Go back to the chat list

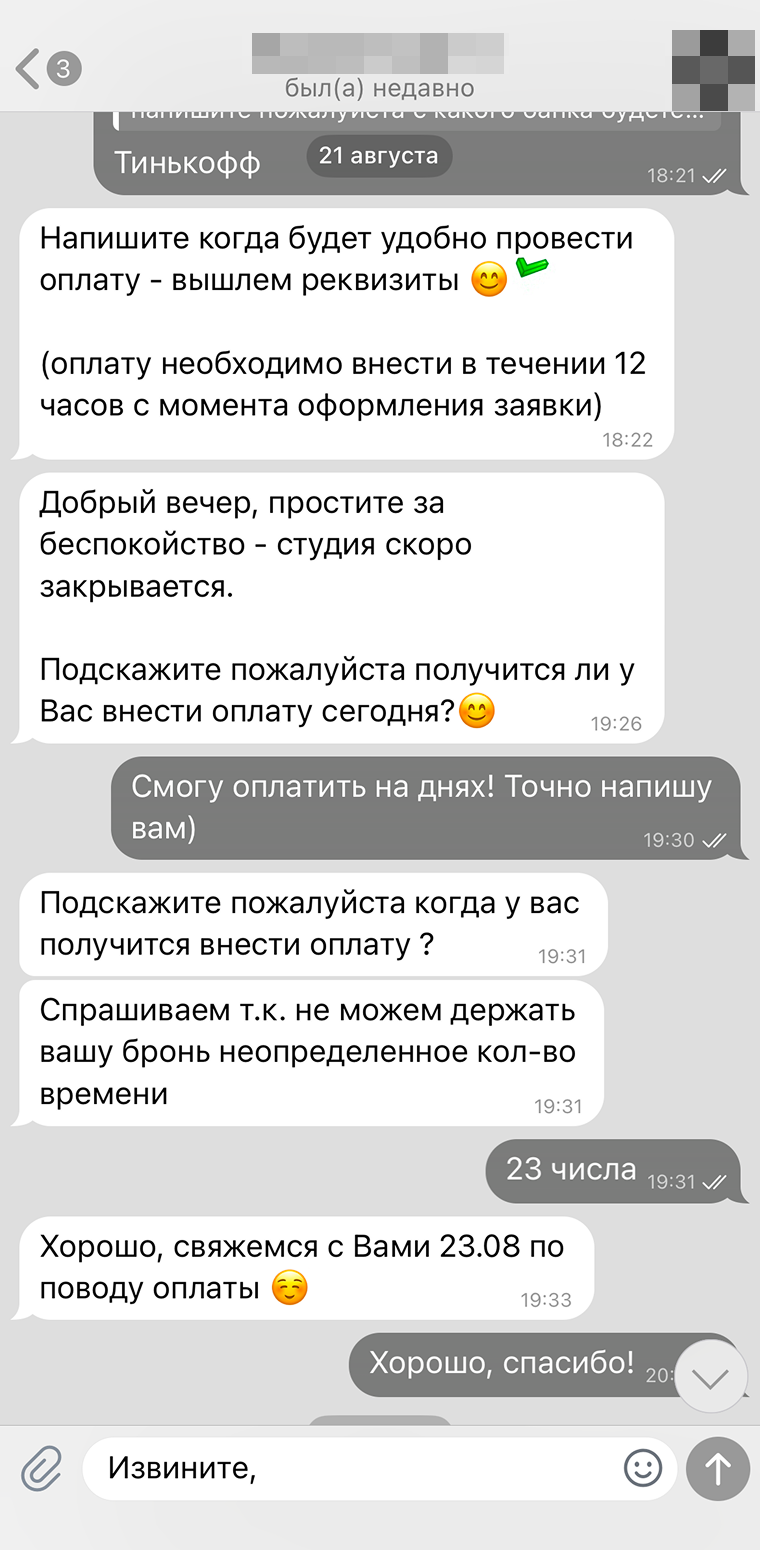tap(45, 68)
